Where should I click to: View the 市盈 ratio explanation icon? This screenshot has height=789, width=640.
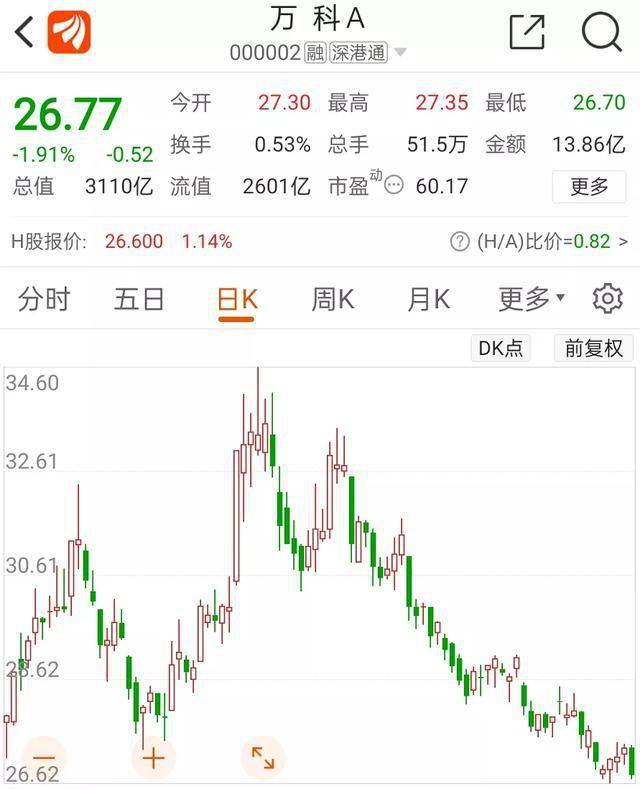pyautogui.click(x=394, y=185)
